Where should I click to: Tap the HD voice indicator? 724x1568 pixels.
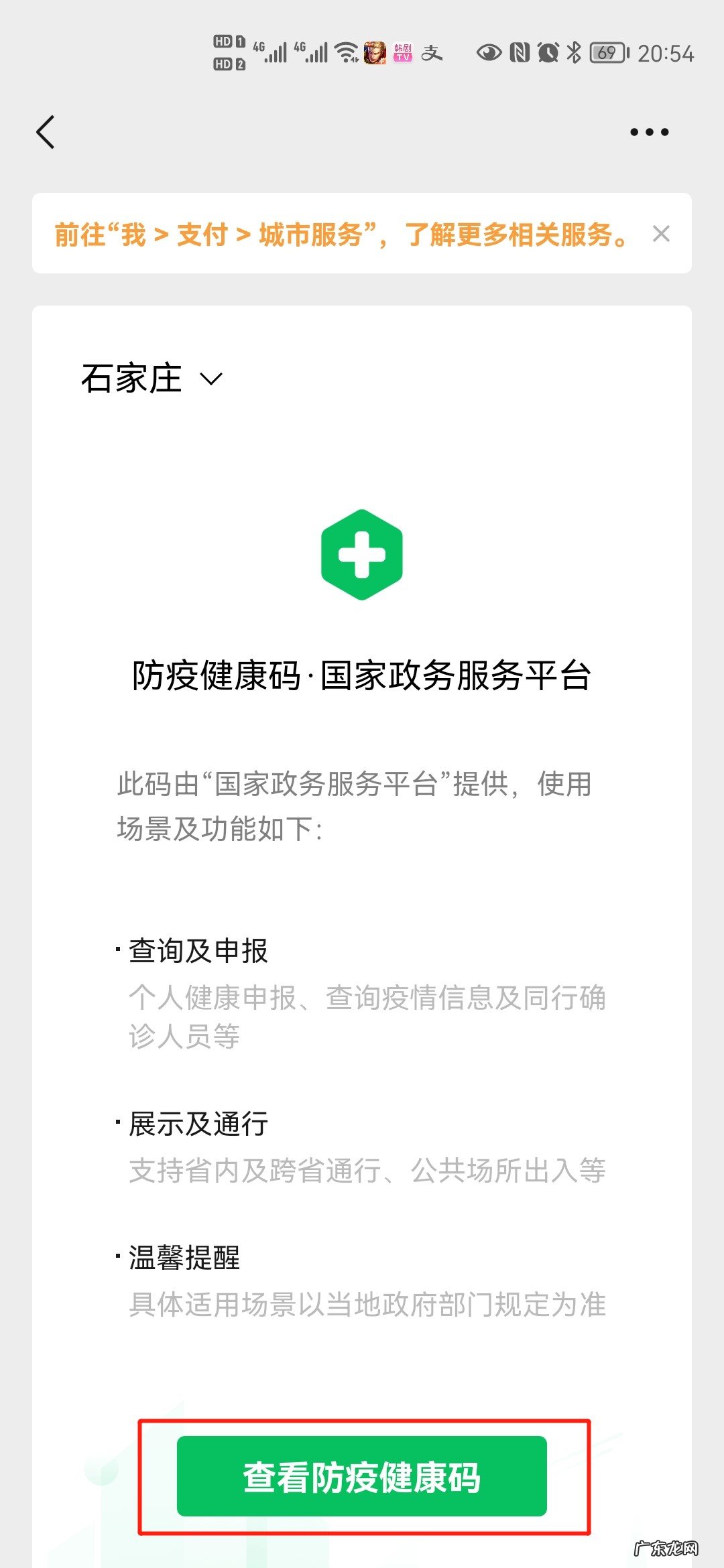point(229,52)
